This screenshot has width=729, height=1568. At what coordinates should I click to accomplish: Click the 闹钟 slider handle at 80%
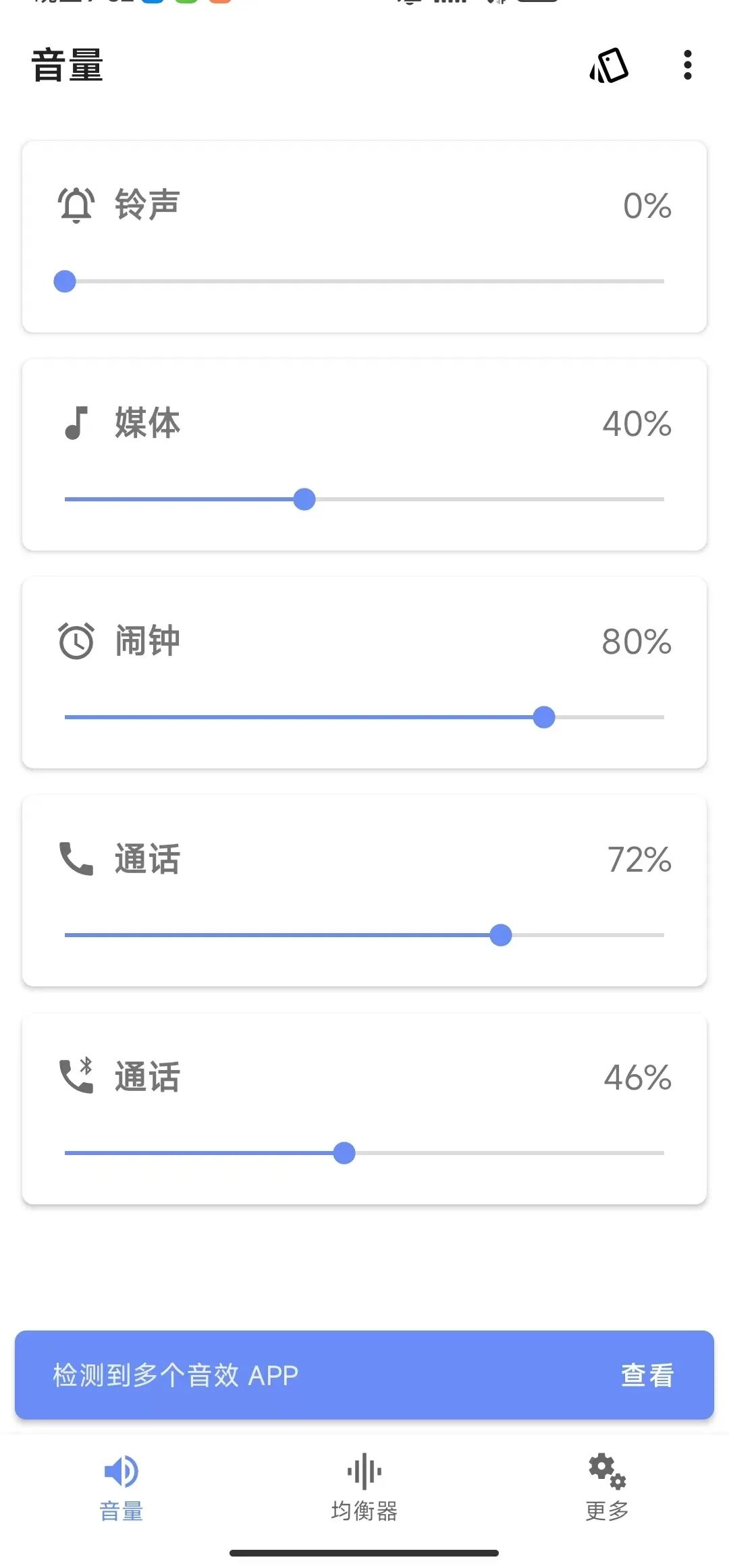coord(544,717)
